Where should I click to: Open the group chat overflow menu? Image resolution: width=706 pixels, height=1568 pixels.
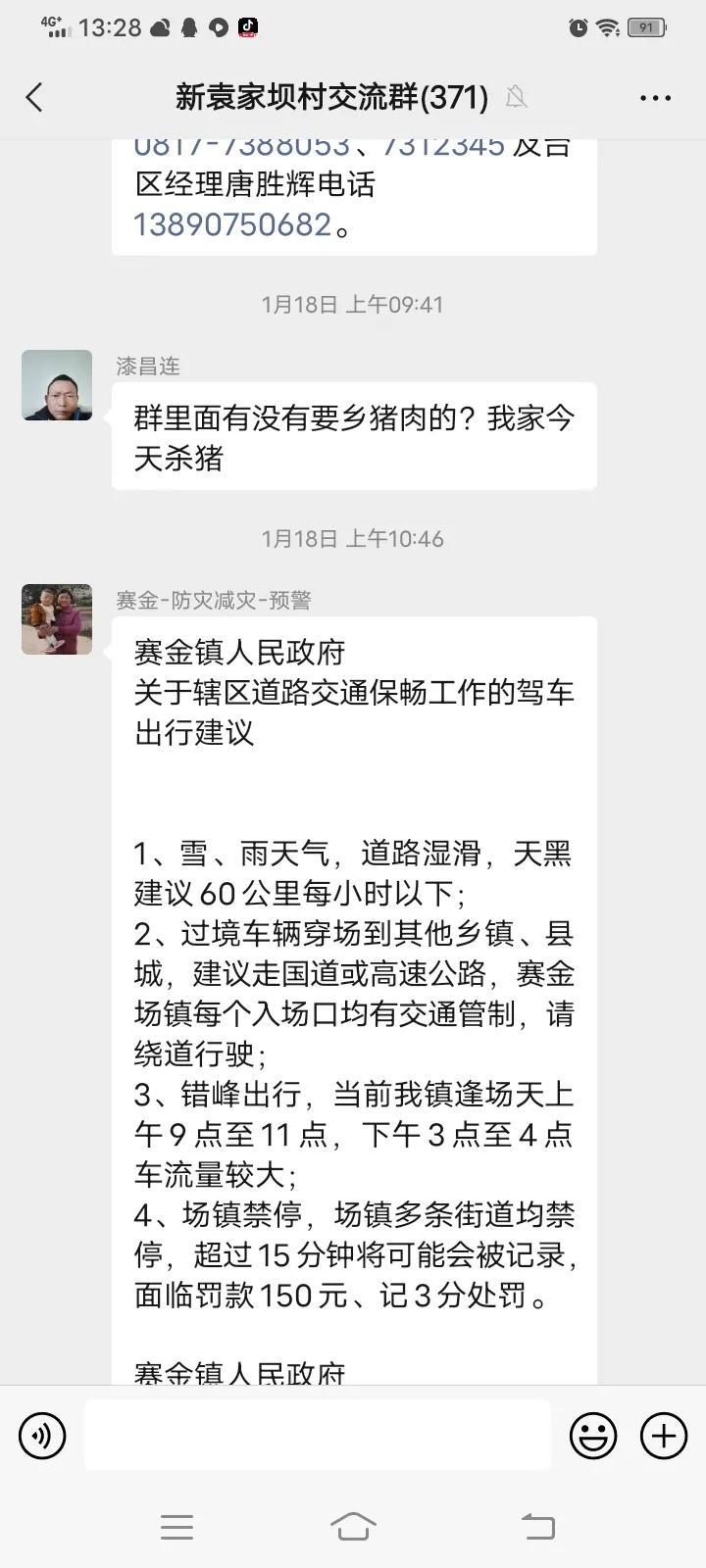(x=655, y=97)
